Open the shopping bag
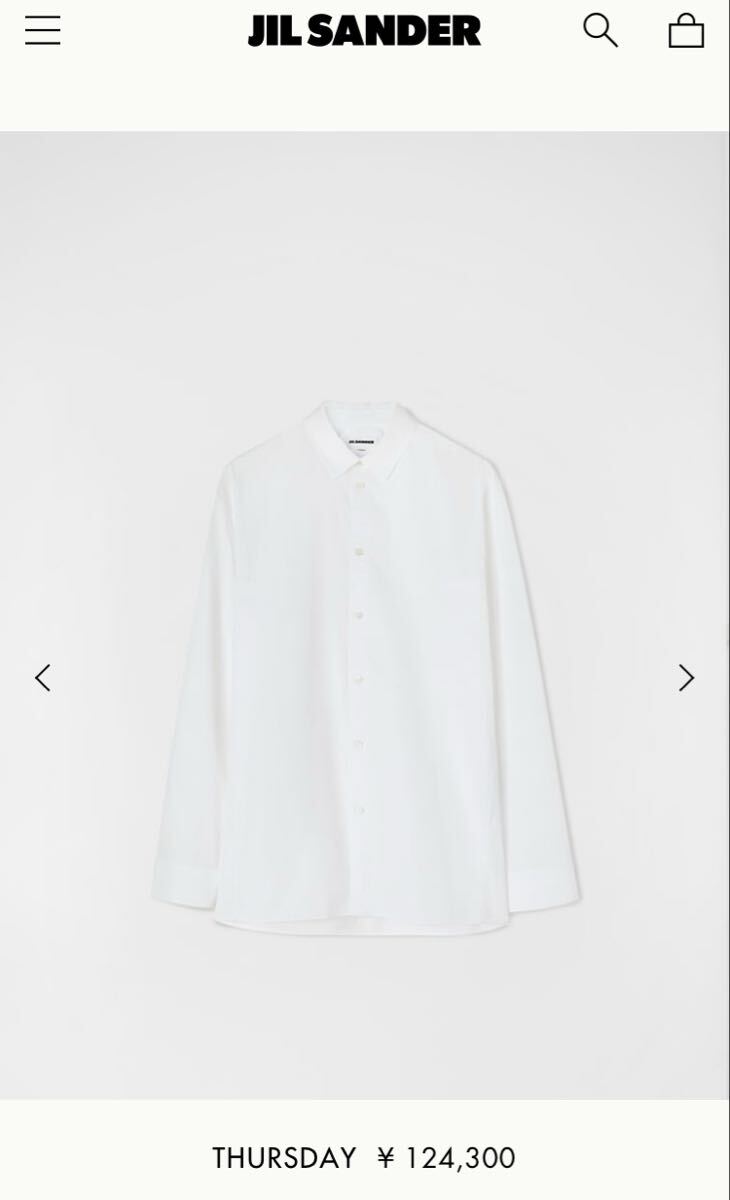730x1200 pixels. [686, 30]
